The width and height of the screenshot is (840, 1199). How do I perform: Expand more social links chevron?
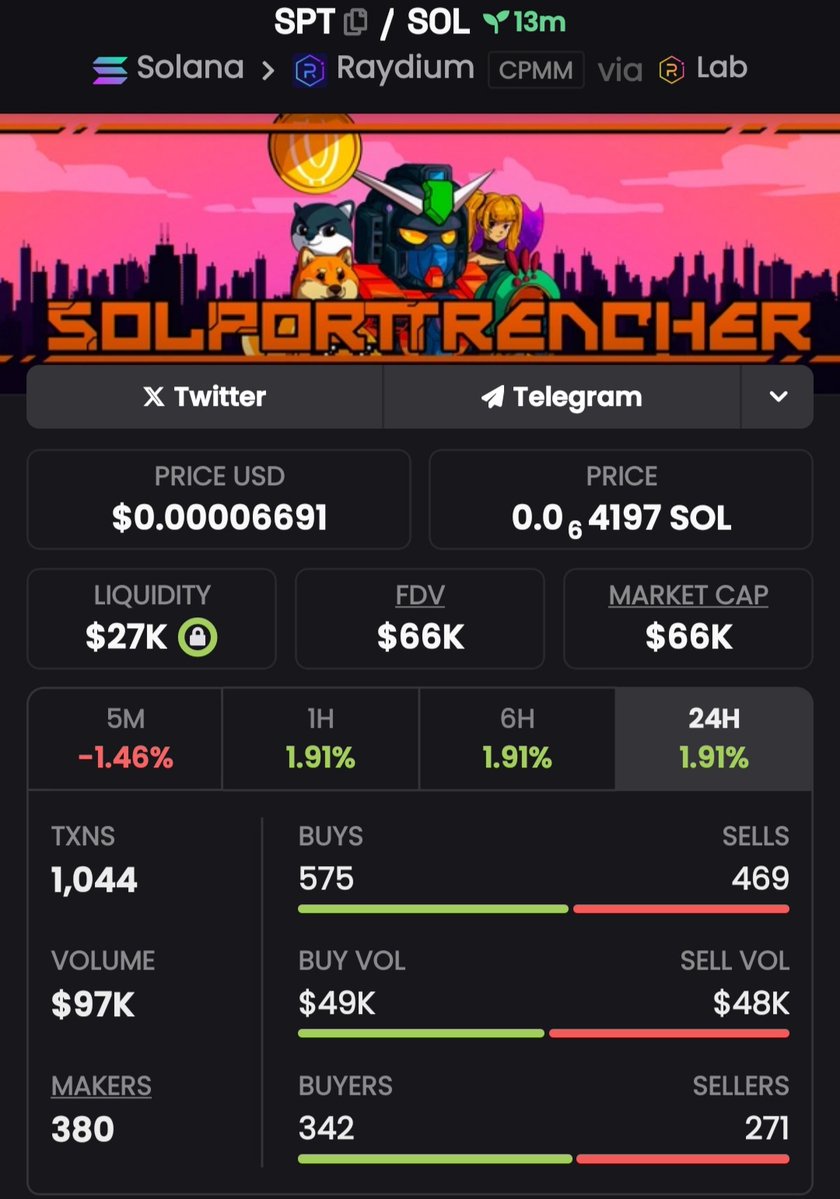pos(777,397)
